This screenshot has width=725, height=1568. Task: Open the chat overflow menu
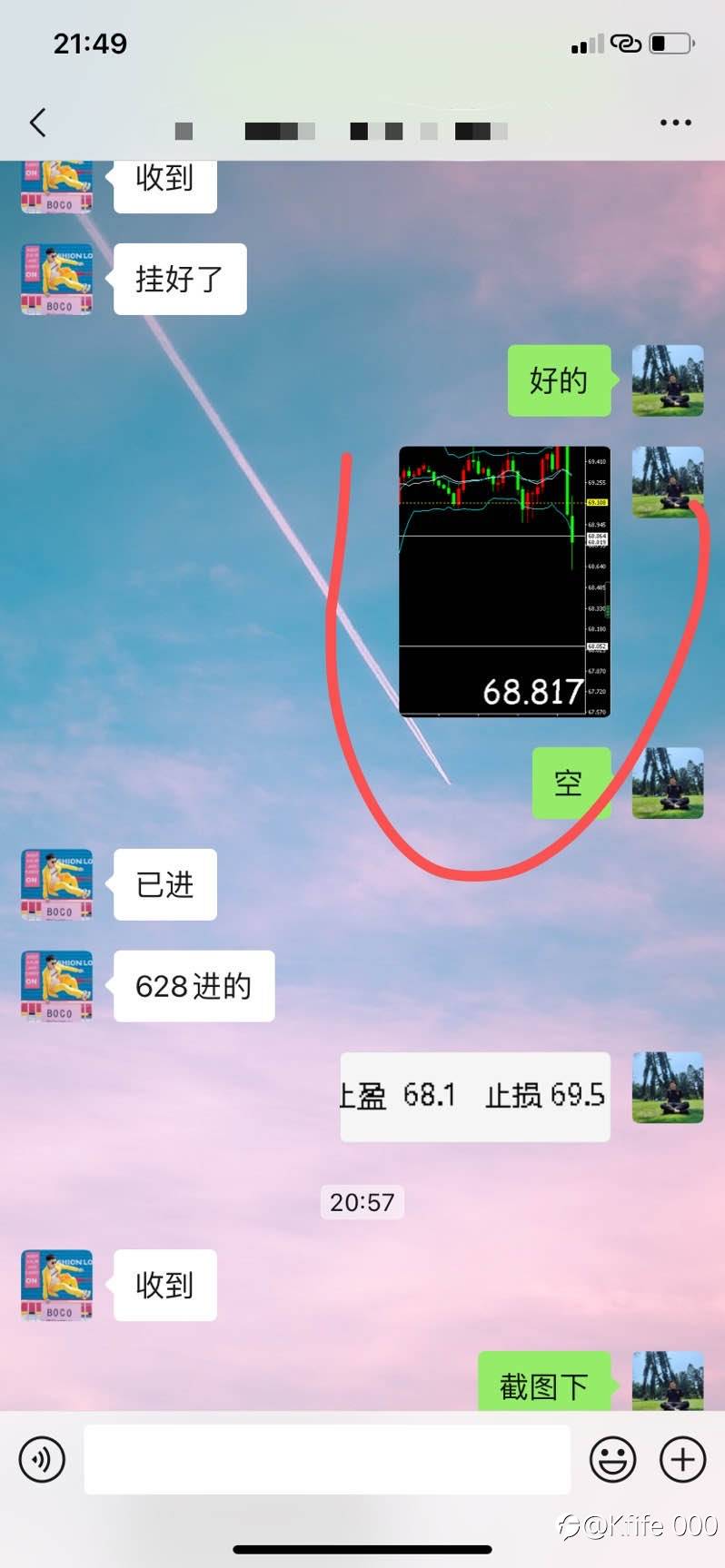pyautogui.click(x=675, y=123)
